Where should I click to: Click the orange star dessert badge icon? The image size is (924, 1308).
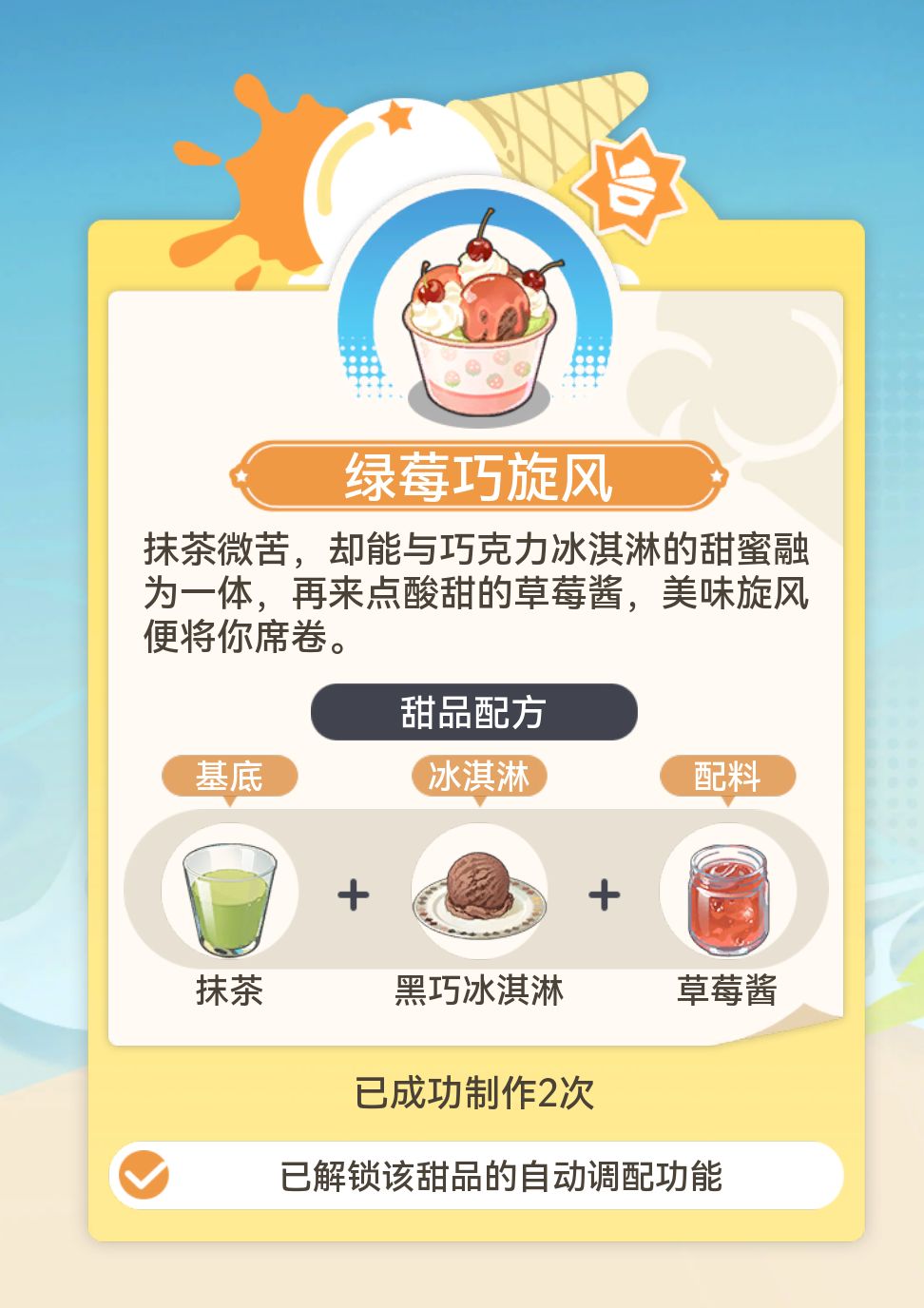632,181
